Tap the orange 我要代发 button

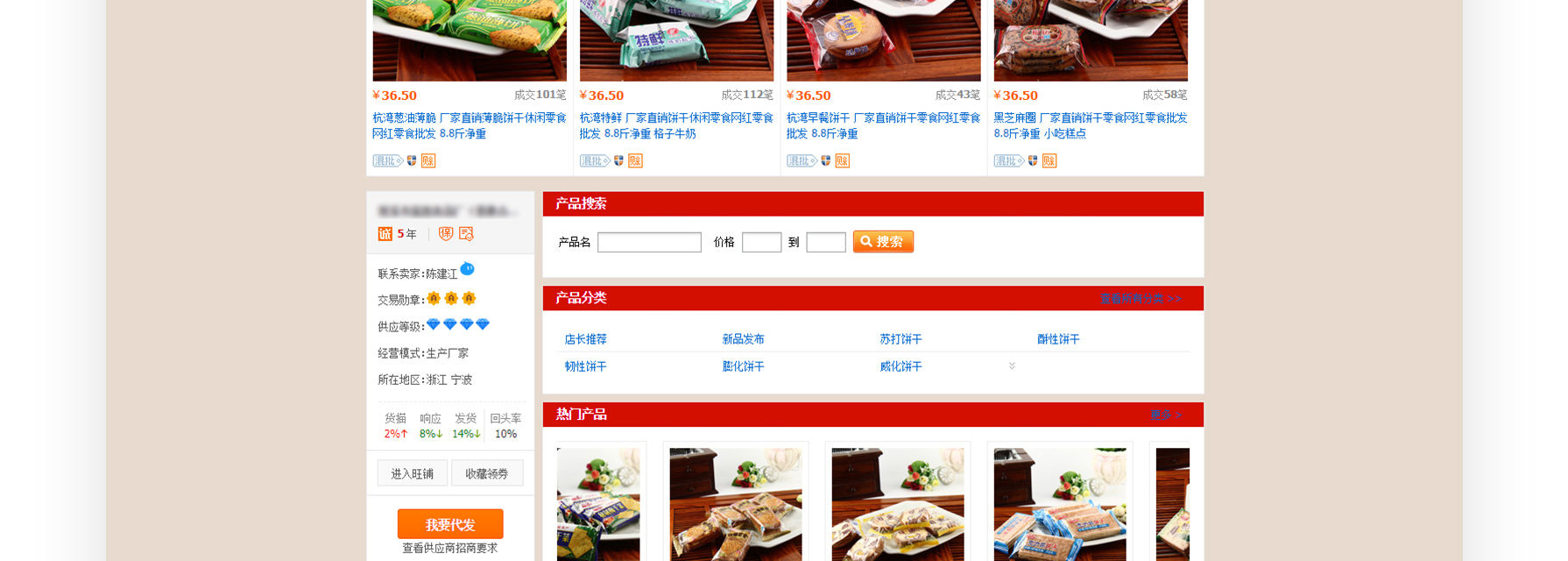[449, 524]
